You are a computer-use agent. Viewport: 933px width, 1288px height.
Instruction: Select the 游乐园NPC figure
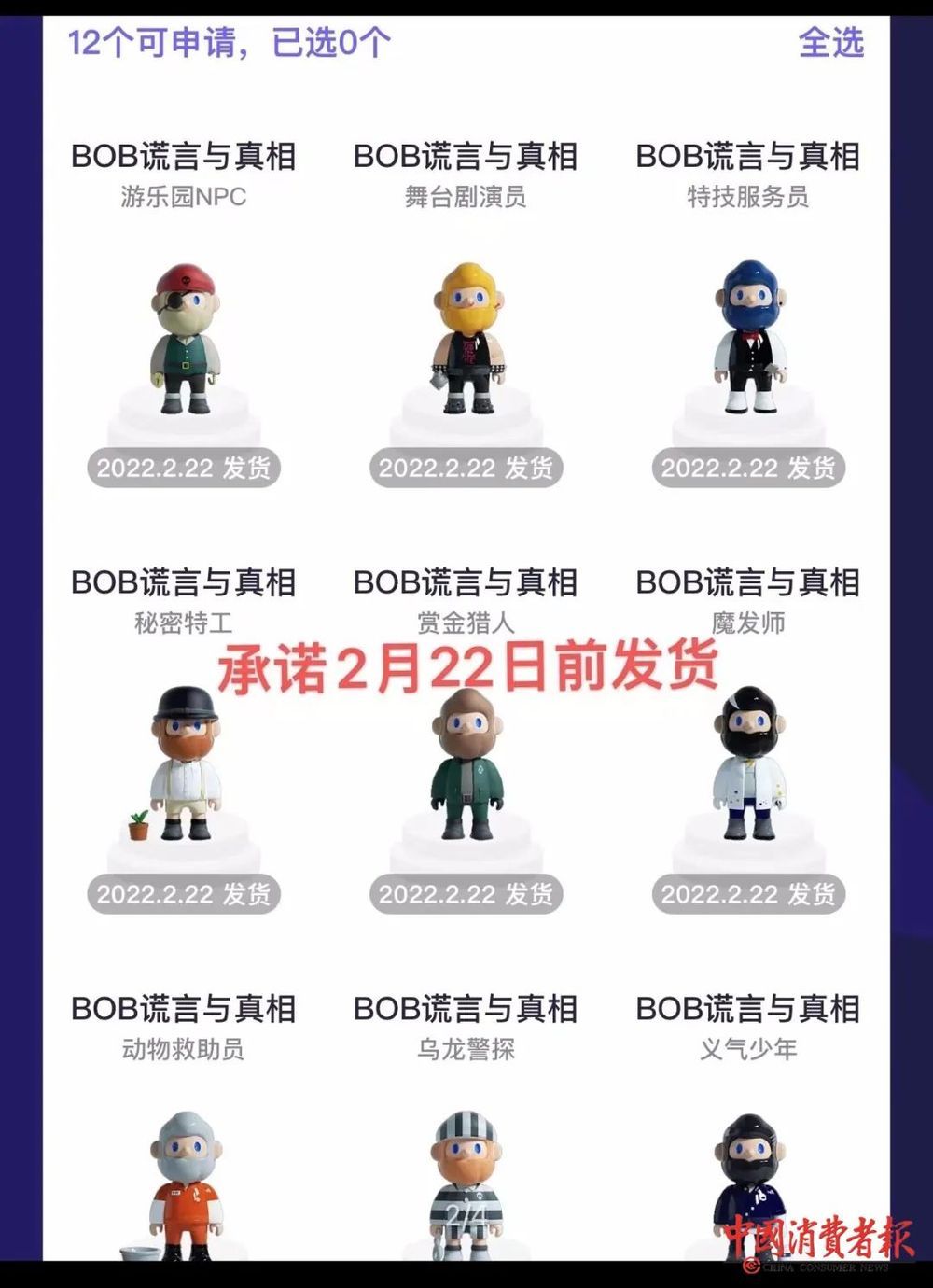click(185, 341)
